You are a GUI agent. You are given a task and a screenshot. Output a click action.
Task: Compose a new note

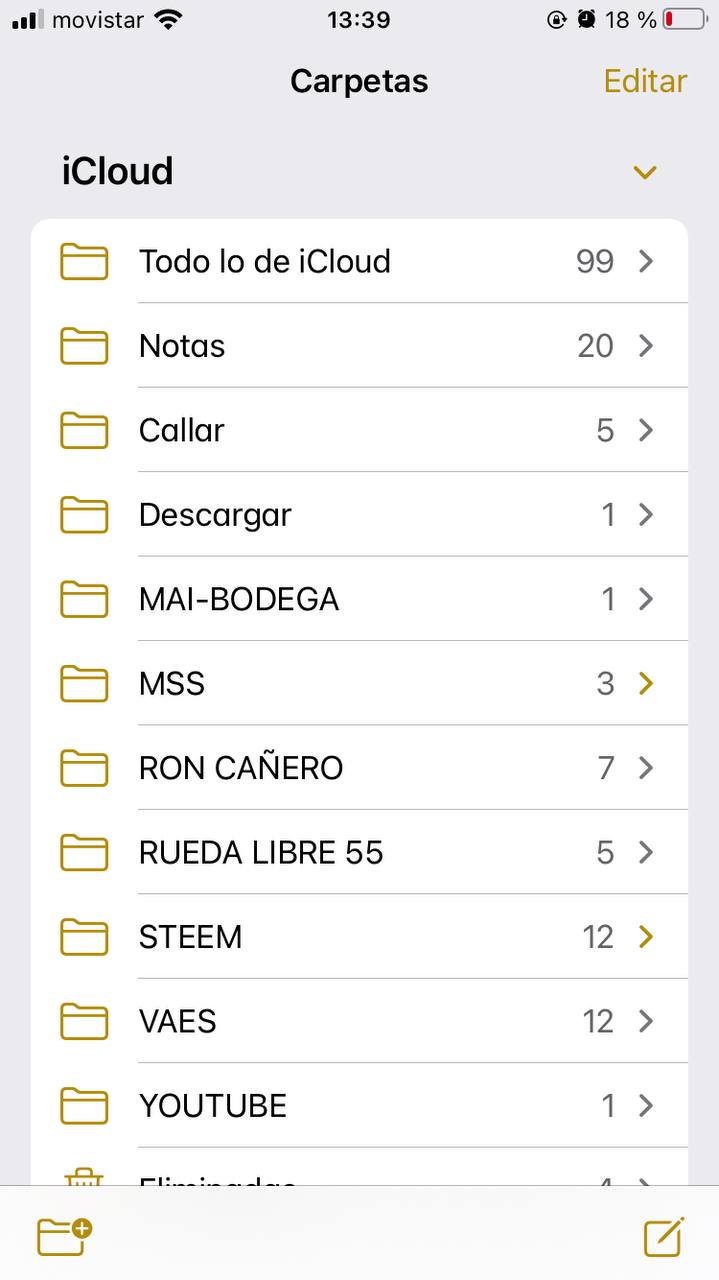pyautogui.click(x=664, y=1236)
